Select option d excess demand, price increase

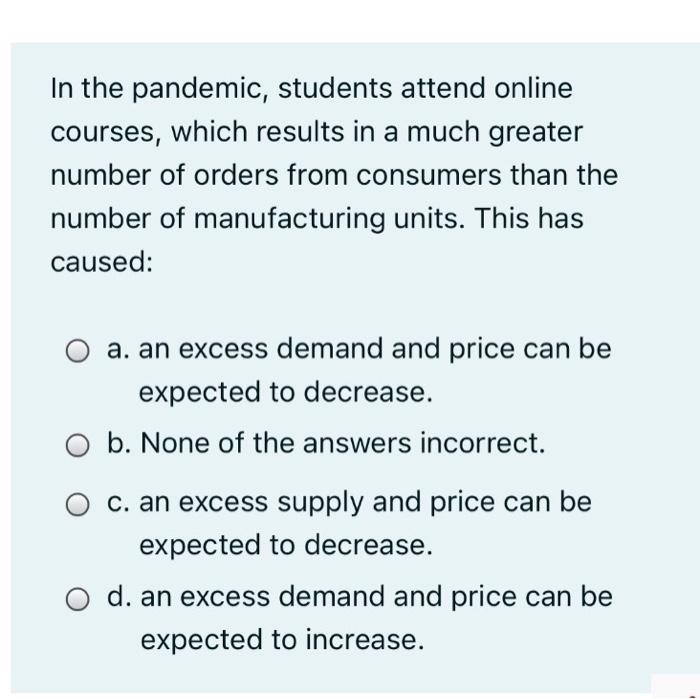coord(78,598)
